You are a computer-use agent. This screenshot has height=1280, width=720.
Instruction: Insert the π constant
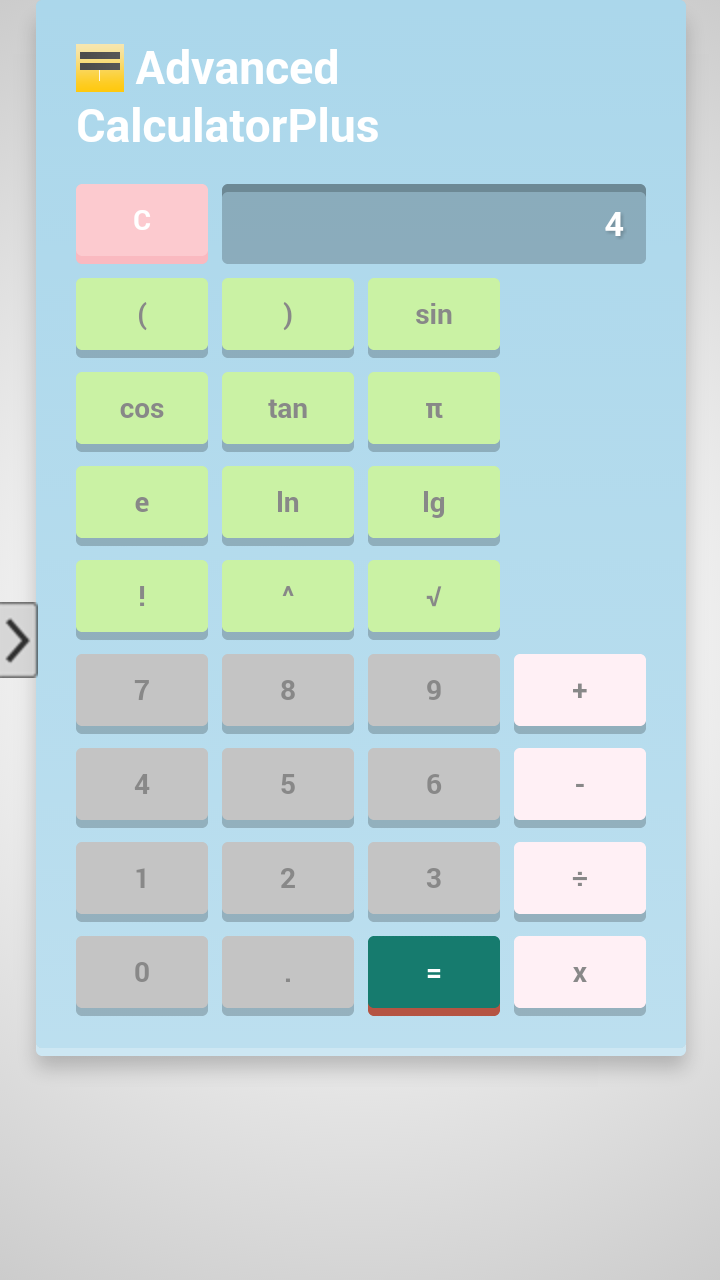coord(433,408)
